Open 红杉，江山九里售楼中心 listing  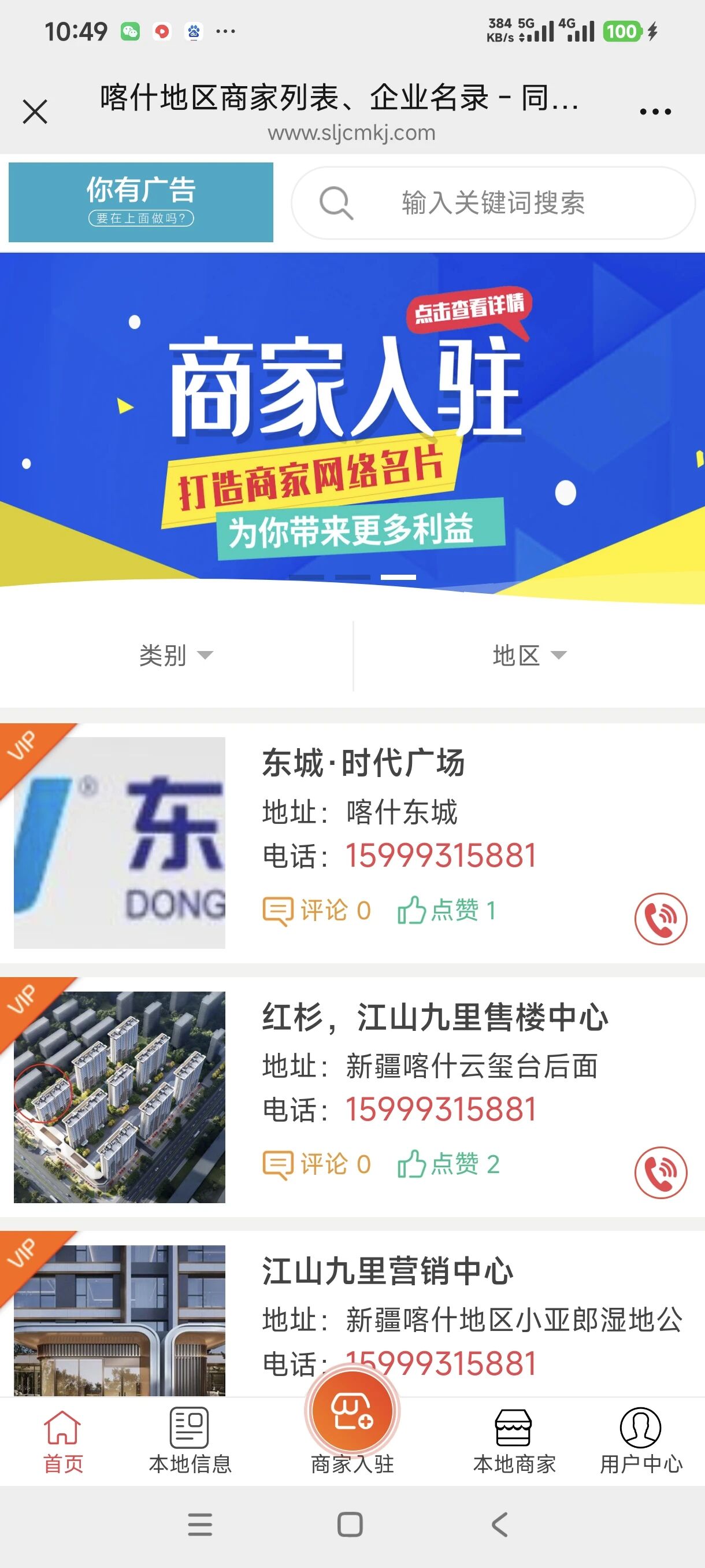435,1018
